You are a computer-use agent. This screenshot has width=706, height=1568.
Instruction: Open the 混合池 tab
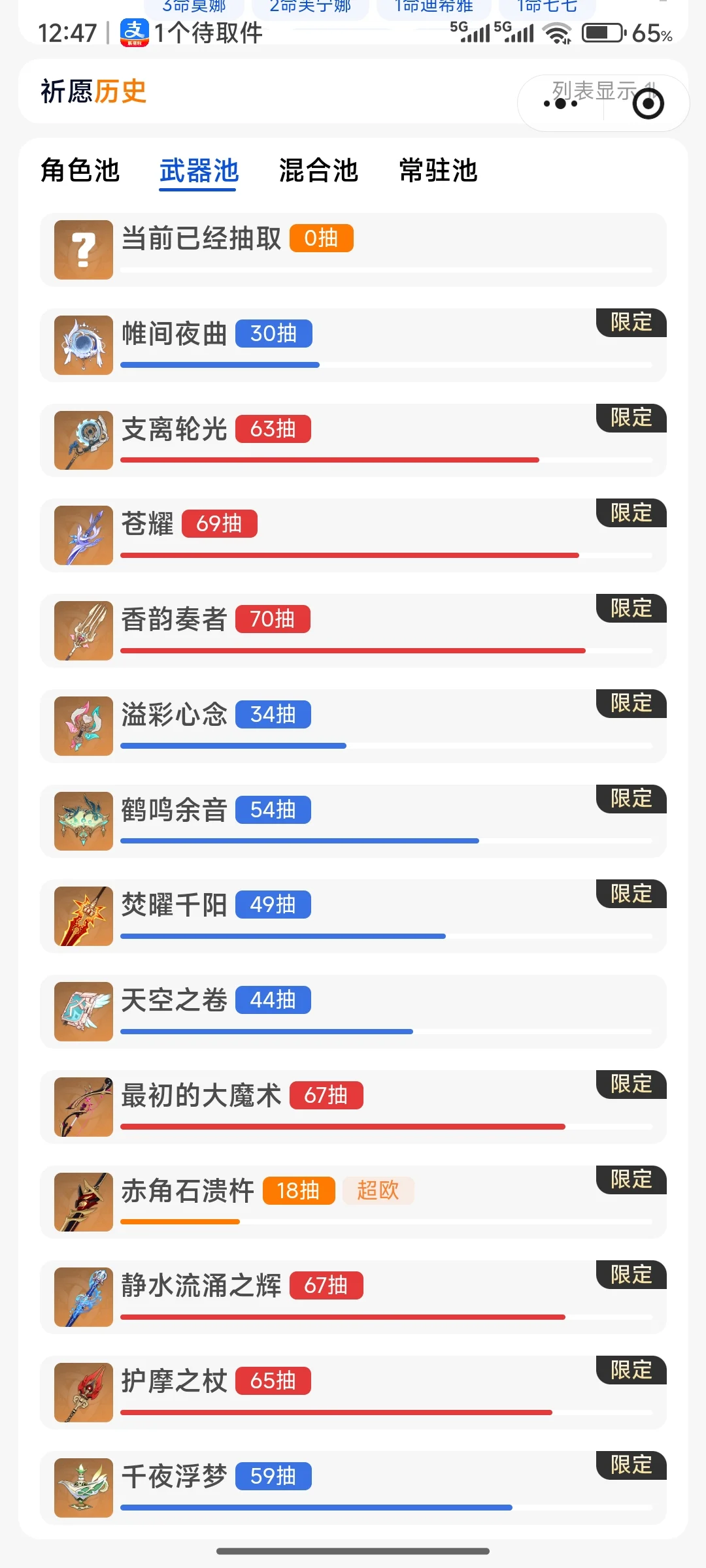(x=318, y=171)
